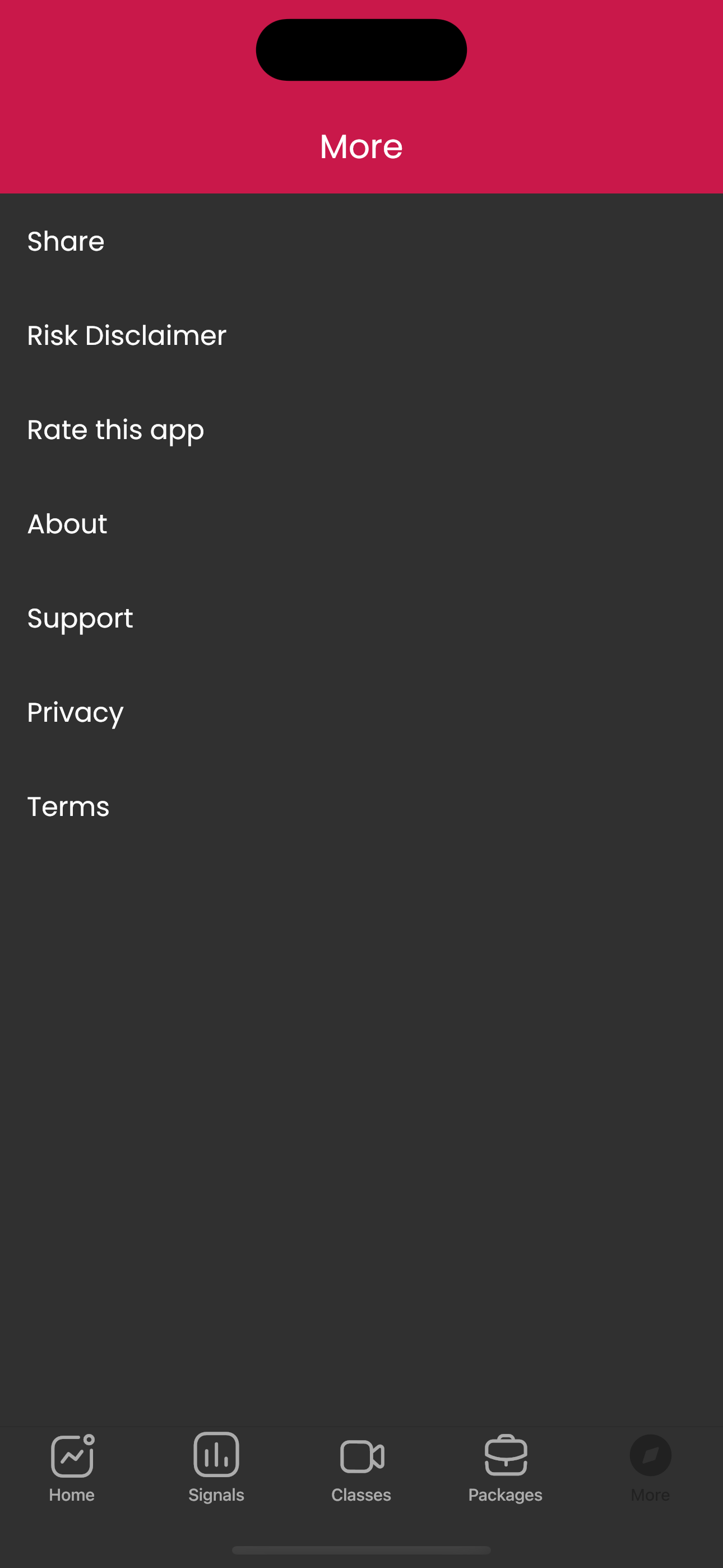The width and height of the screenshot is (723, 1568).
Task: Open the About page
Action: coord(67,524)
